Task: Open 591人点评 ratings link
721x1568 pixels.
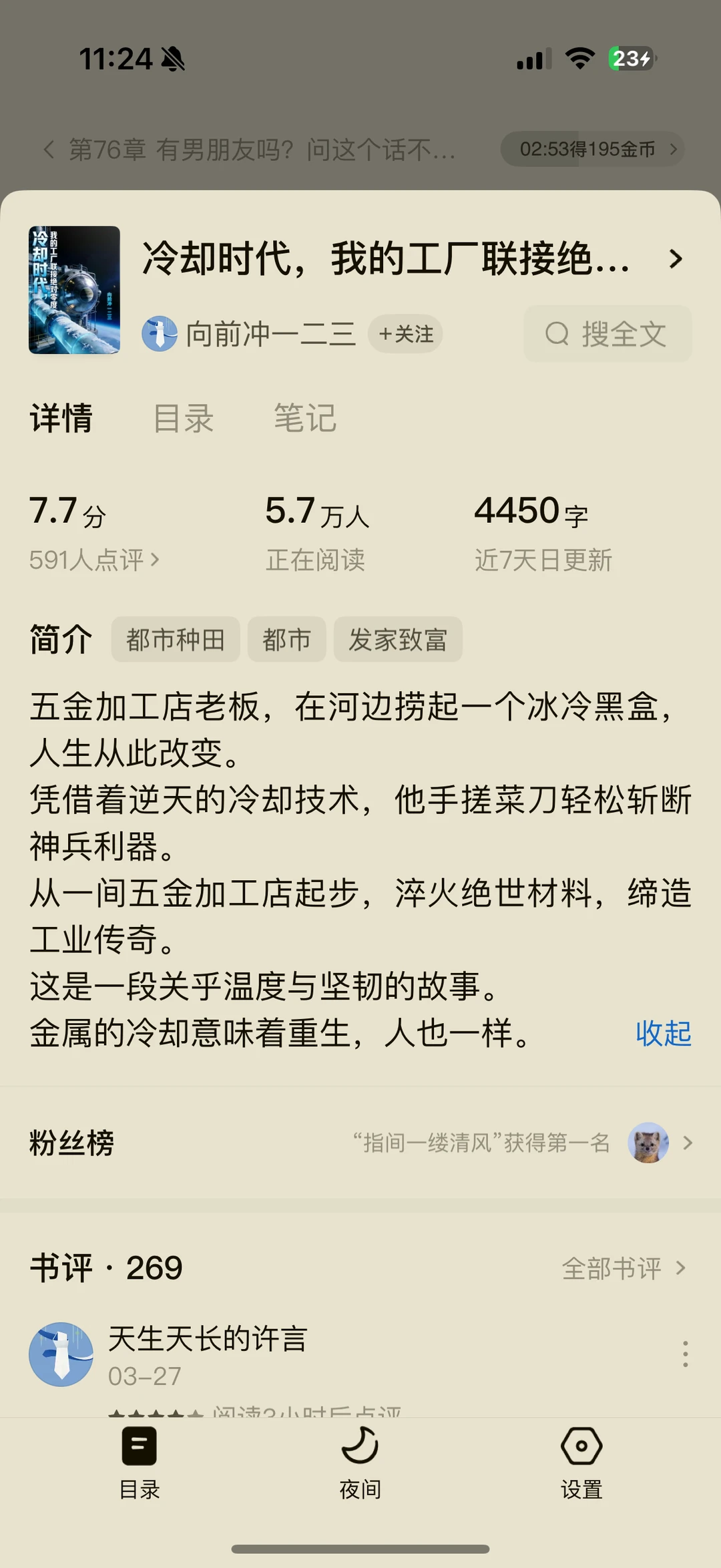Action: 92,560
